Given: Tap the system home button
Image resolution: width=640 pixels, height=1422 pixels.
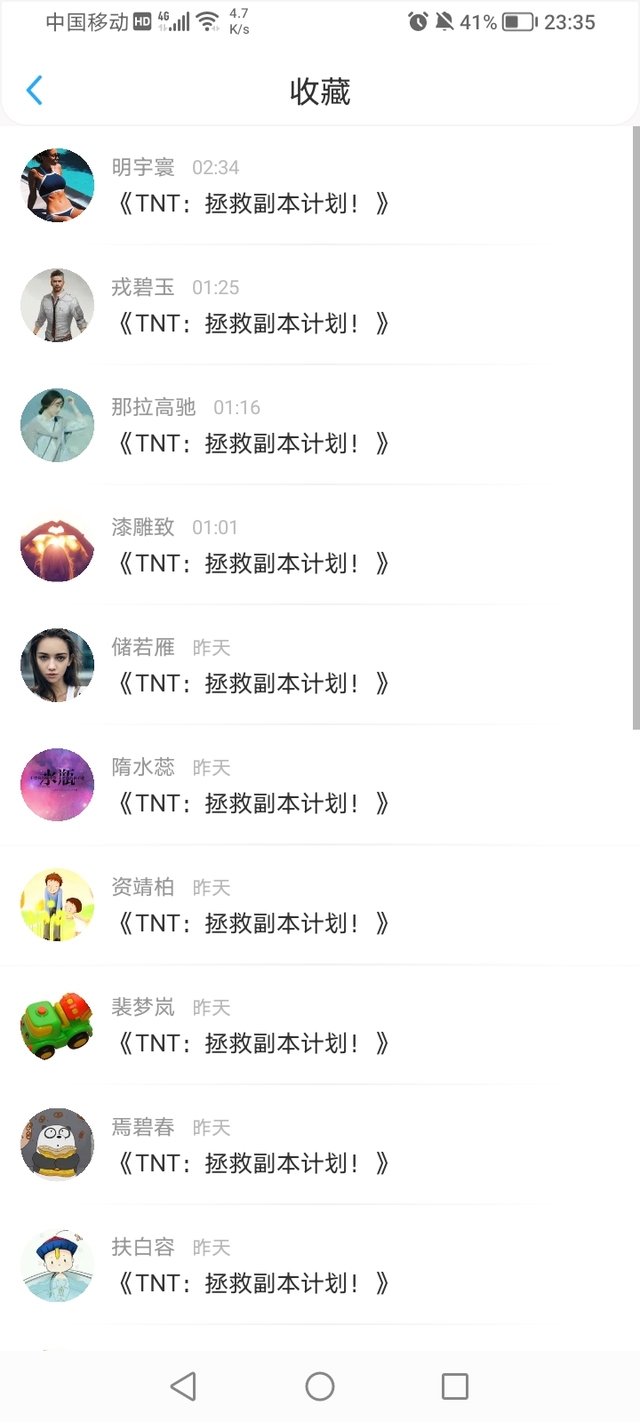Looking at the screenshot, I should pyautogui.click(x=320, y=1386).
